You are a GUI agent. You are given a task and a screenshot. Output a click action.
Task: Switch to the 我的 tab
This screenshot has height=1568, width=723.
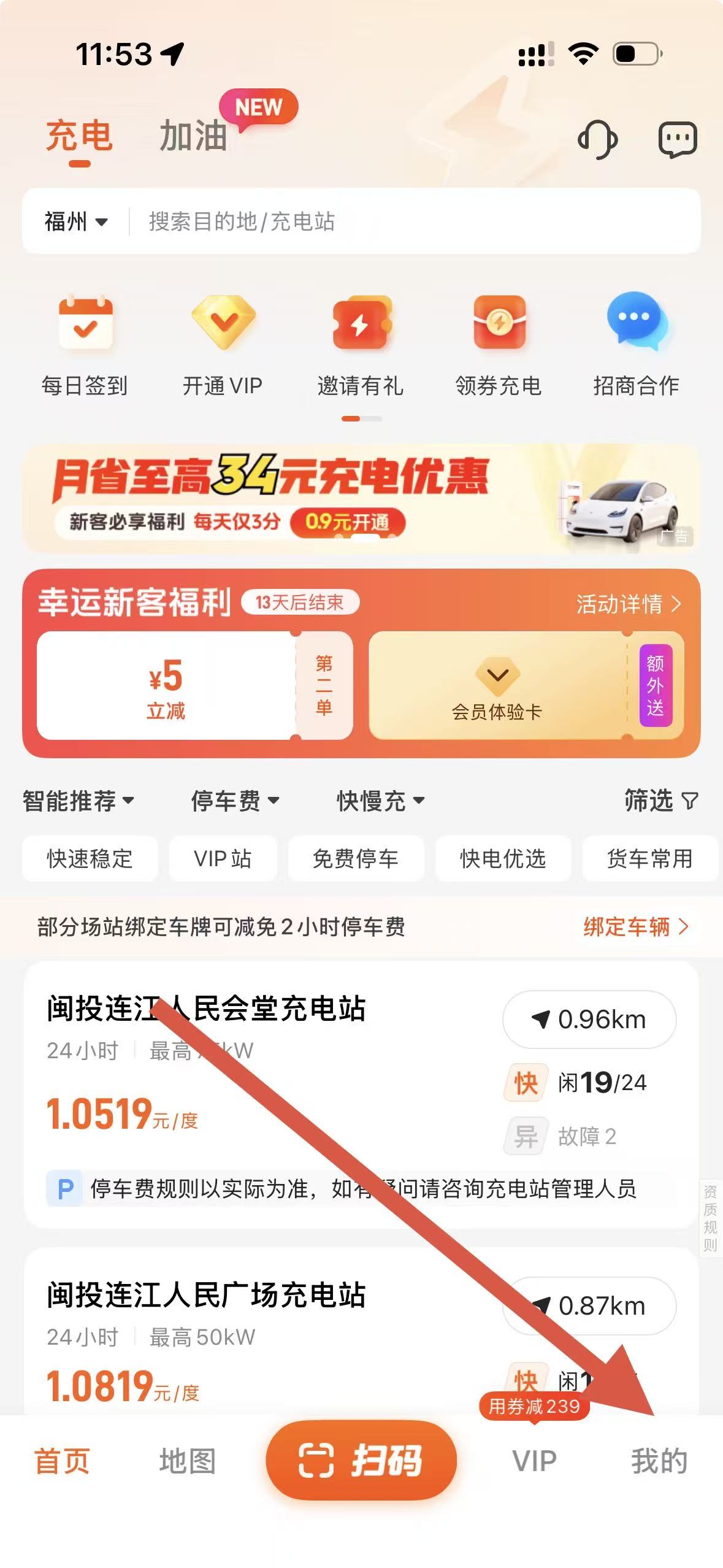point(659,1461)
